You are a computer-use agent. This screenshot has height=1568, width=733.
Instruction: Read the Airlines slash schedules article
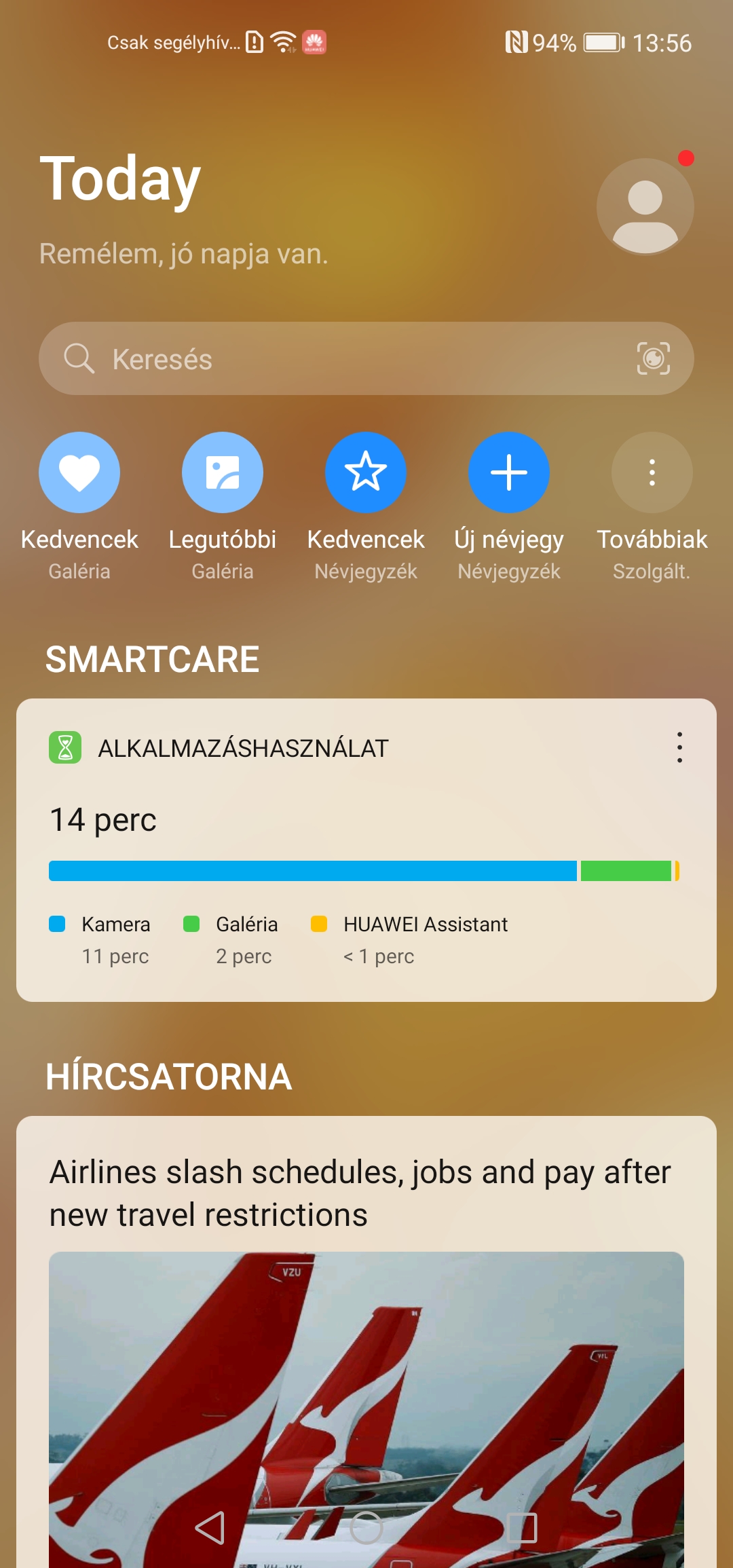[360, 1193]
